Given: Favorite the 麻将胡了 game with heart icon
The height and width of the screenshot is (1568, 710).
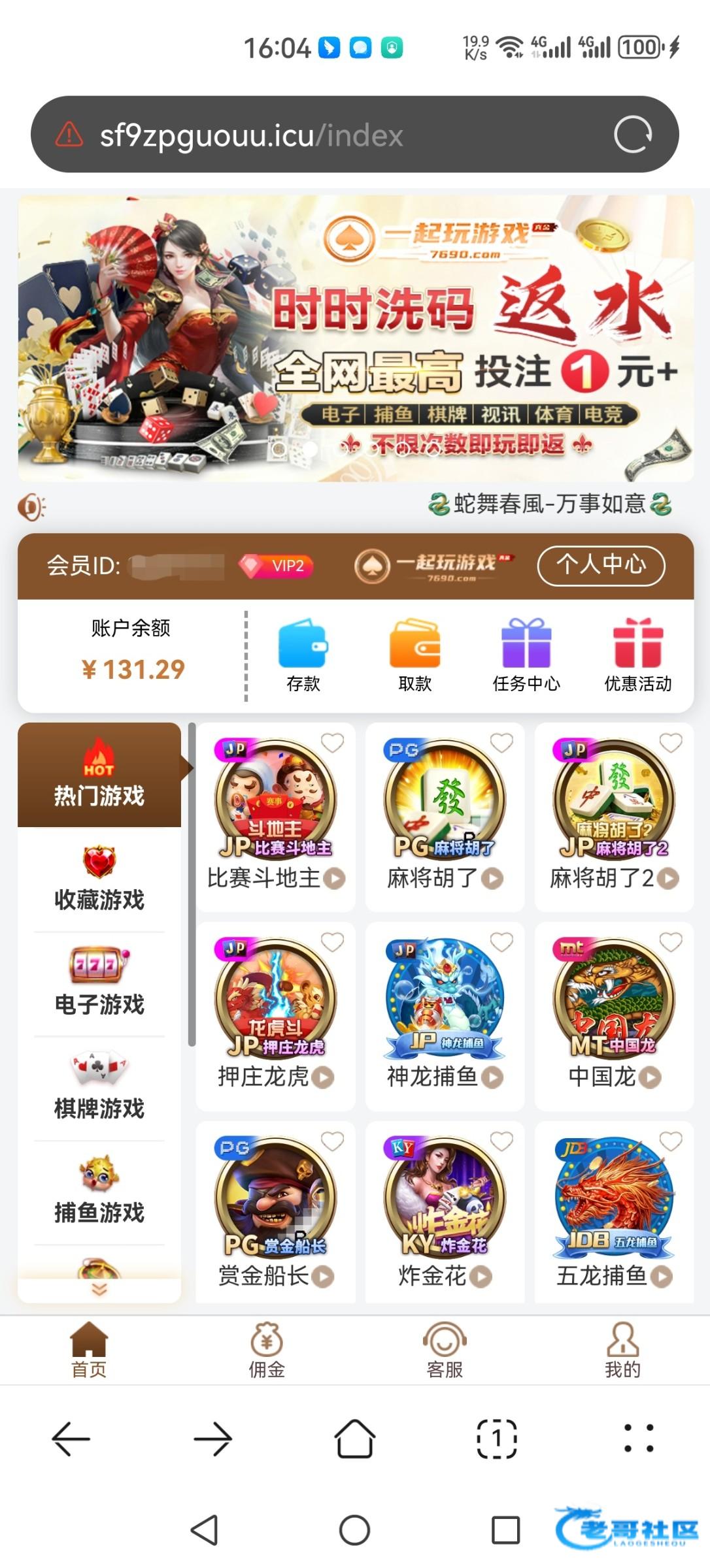Looking at the screenshot, I should click(501, 743).
